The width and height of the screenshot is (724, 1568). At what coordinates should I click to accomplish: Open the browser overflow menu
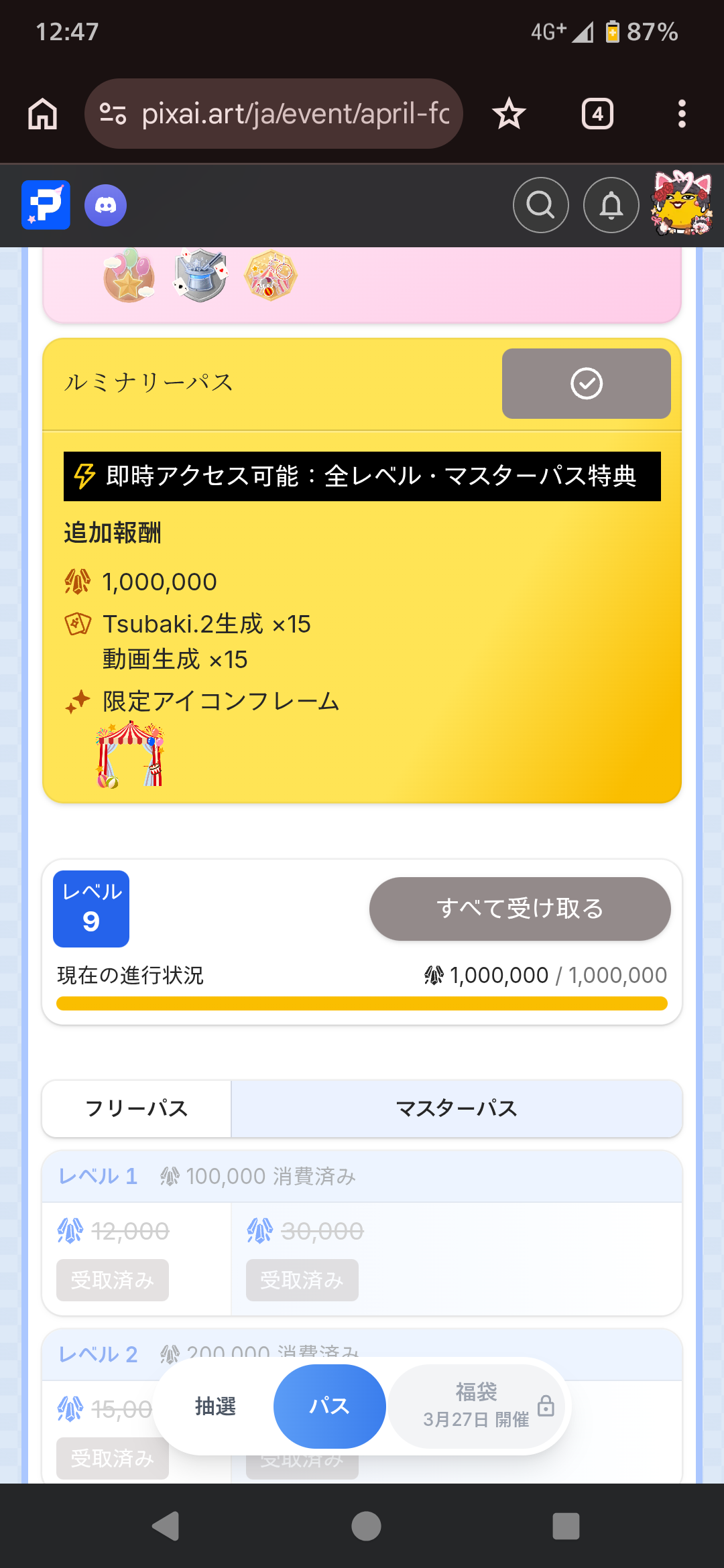coord(682,114)
